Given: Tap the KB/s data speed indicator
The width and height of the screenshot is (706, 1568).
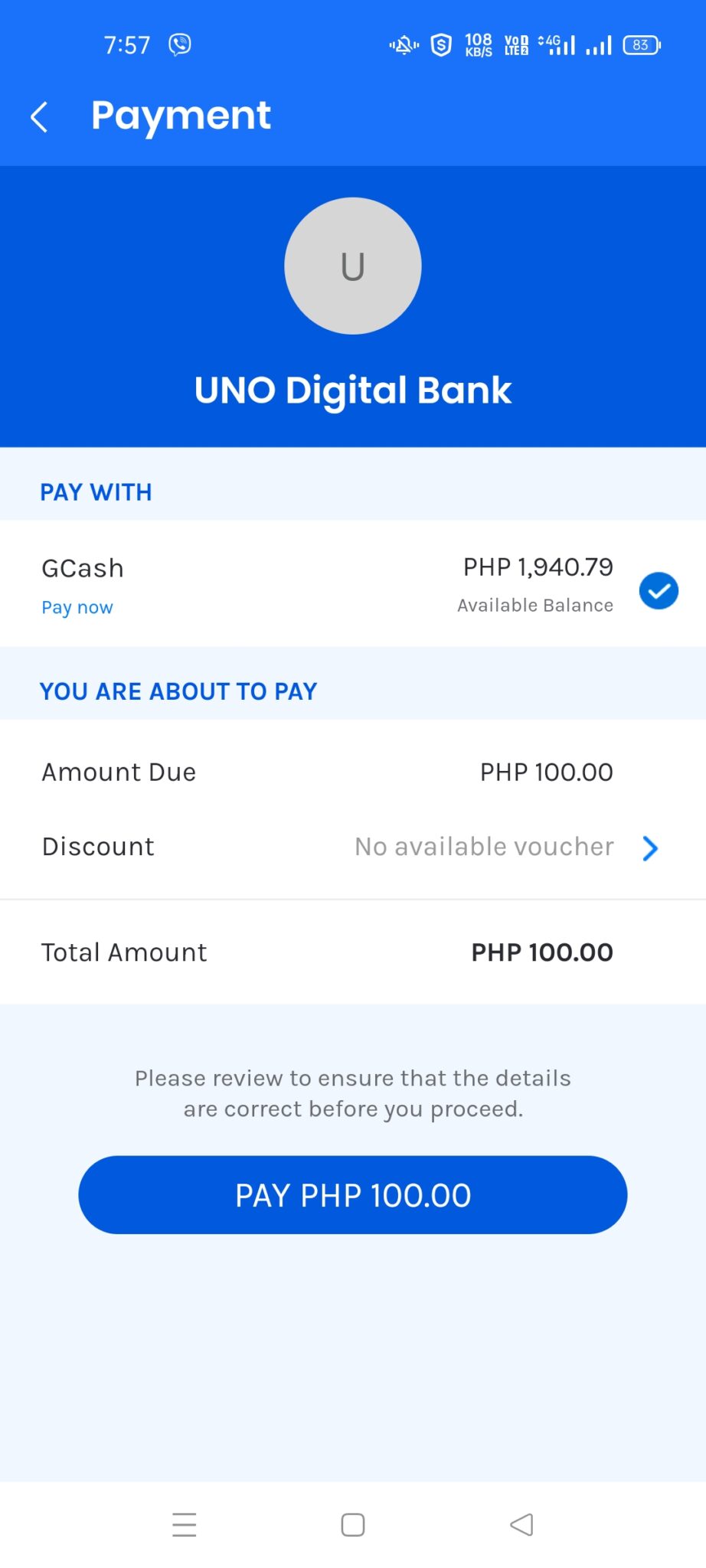Looking at the screenshot, I should [478, 44].
